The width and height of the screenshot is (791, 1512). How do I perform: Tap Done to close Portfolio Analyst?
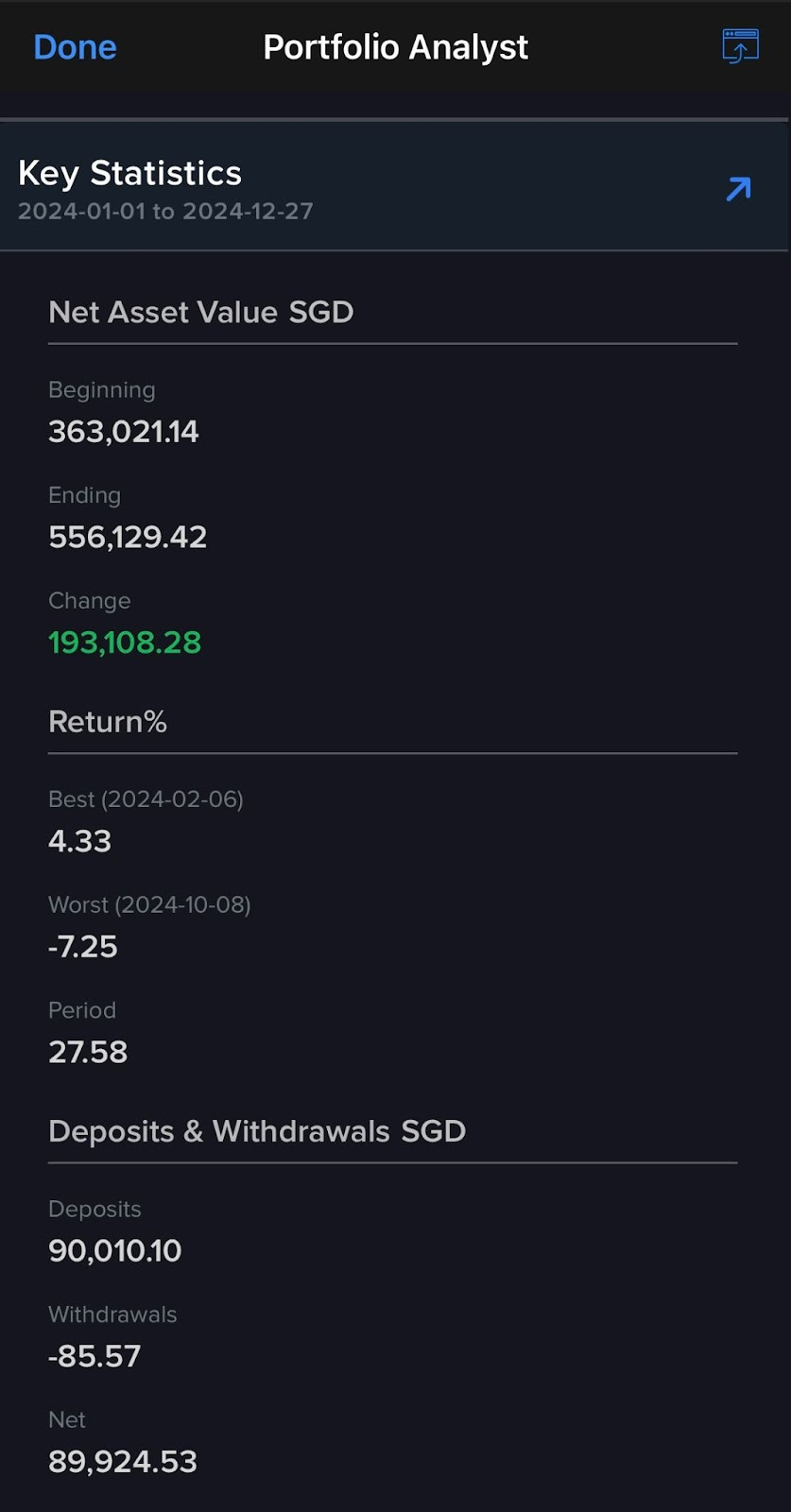[x=75, y=47]
